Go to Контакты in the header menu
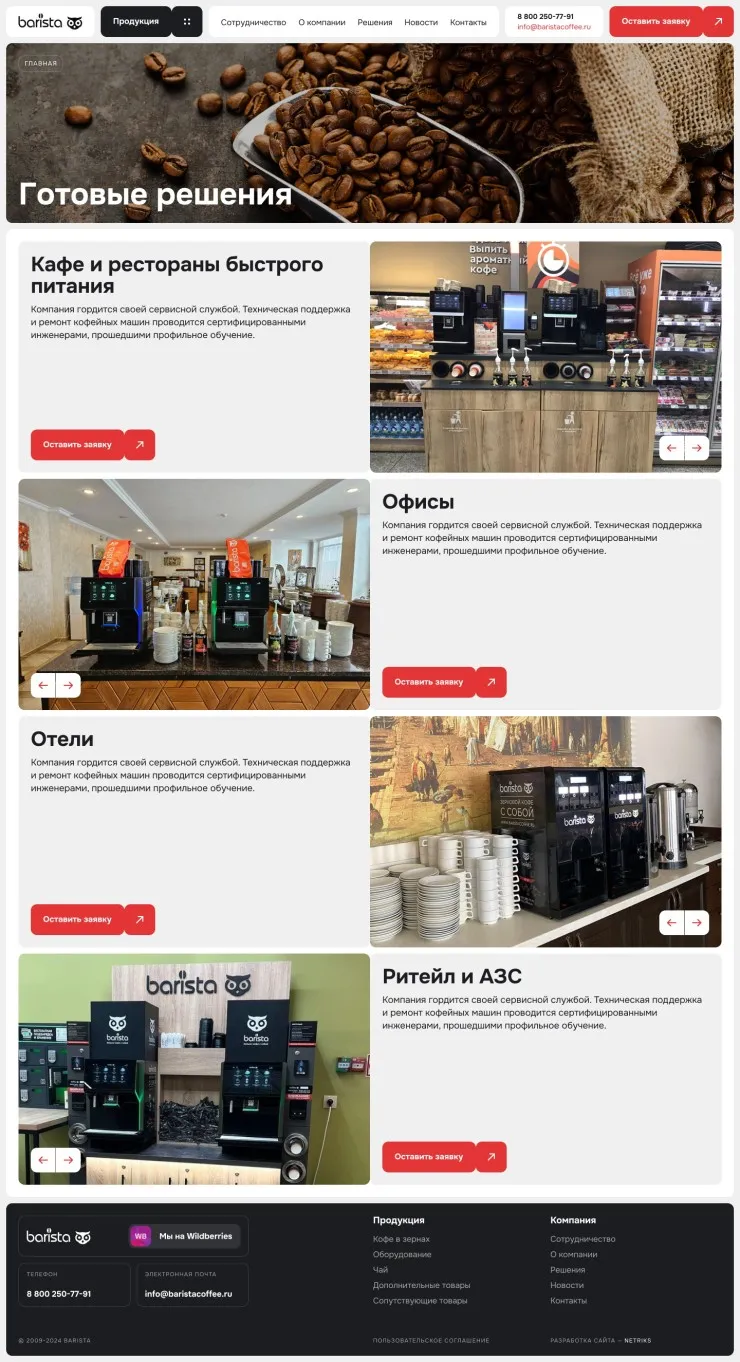 tap(468, 22)
